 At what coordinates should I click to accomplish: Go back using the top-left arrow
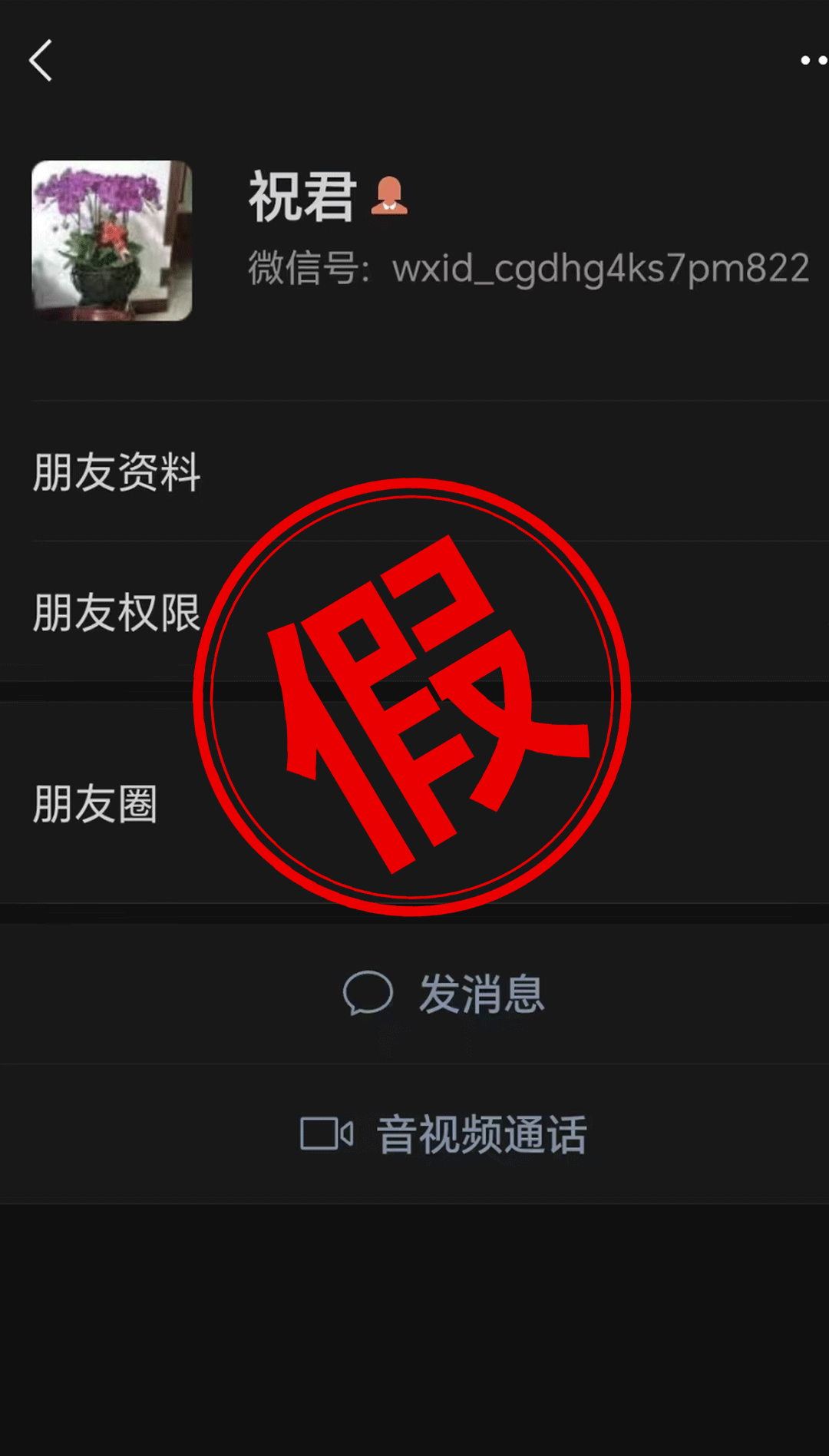pos(41,61)
